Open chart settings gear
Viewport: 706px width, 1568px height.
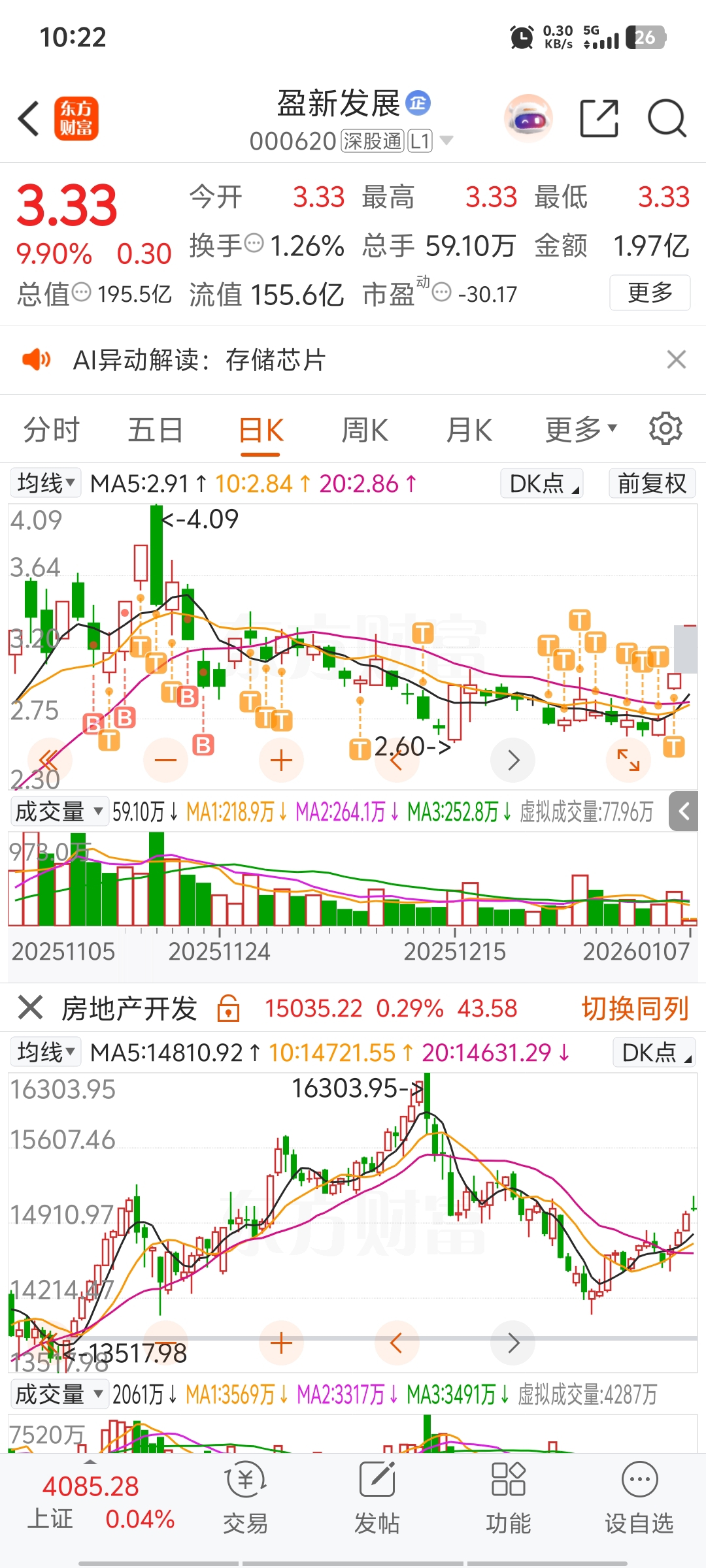point(665,429)
